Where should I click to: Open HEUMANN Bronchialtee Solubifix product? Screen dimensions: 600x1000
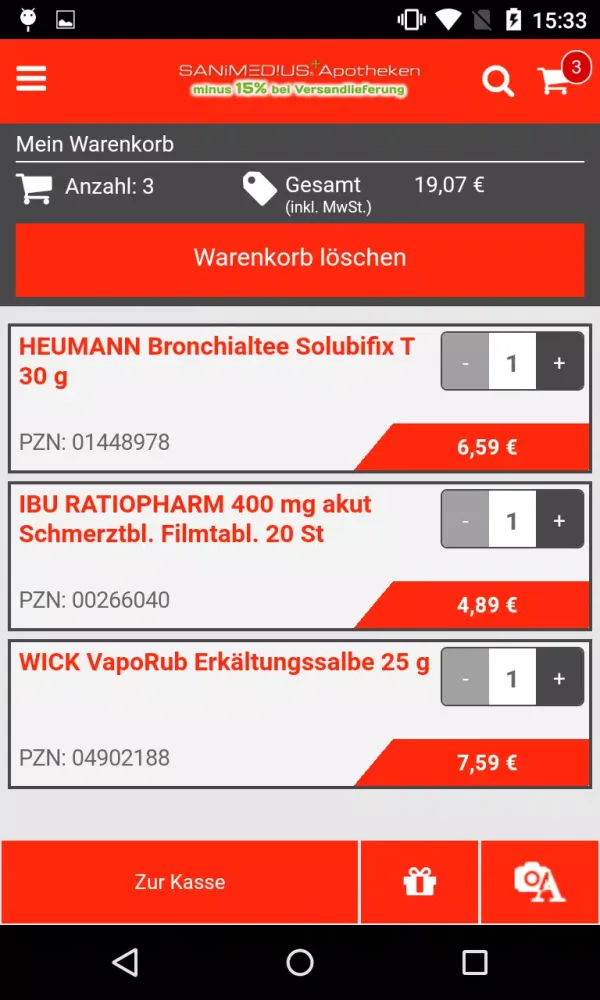click(x=217, y=361)
